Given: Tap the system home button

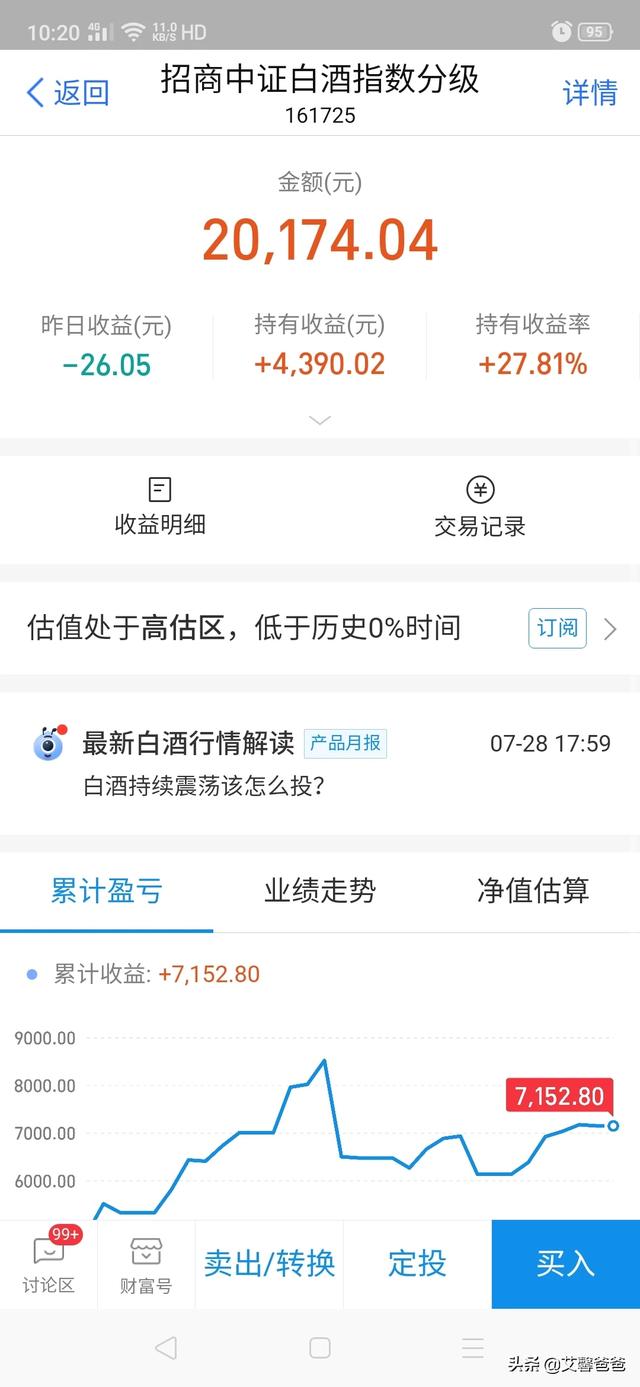Looking at the screenshot, I should tap(320, 1348).
